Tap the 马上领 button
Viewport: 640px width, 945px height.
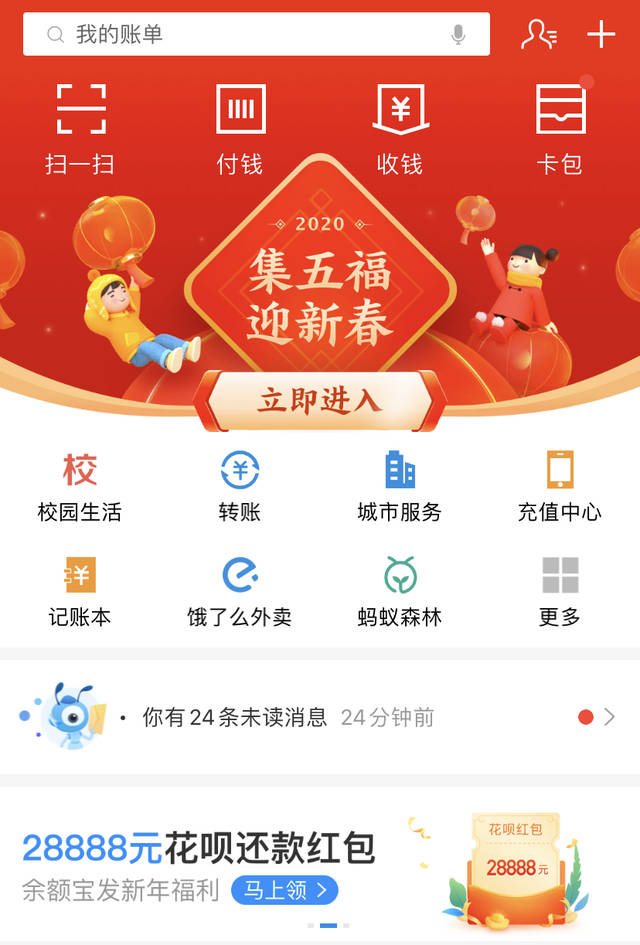(284, 889)
